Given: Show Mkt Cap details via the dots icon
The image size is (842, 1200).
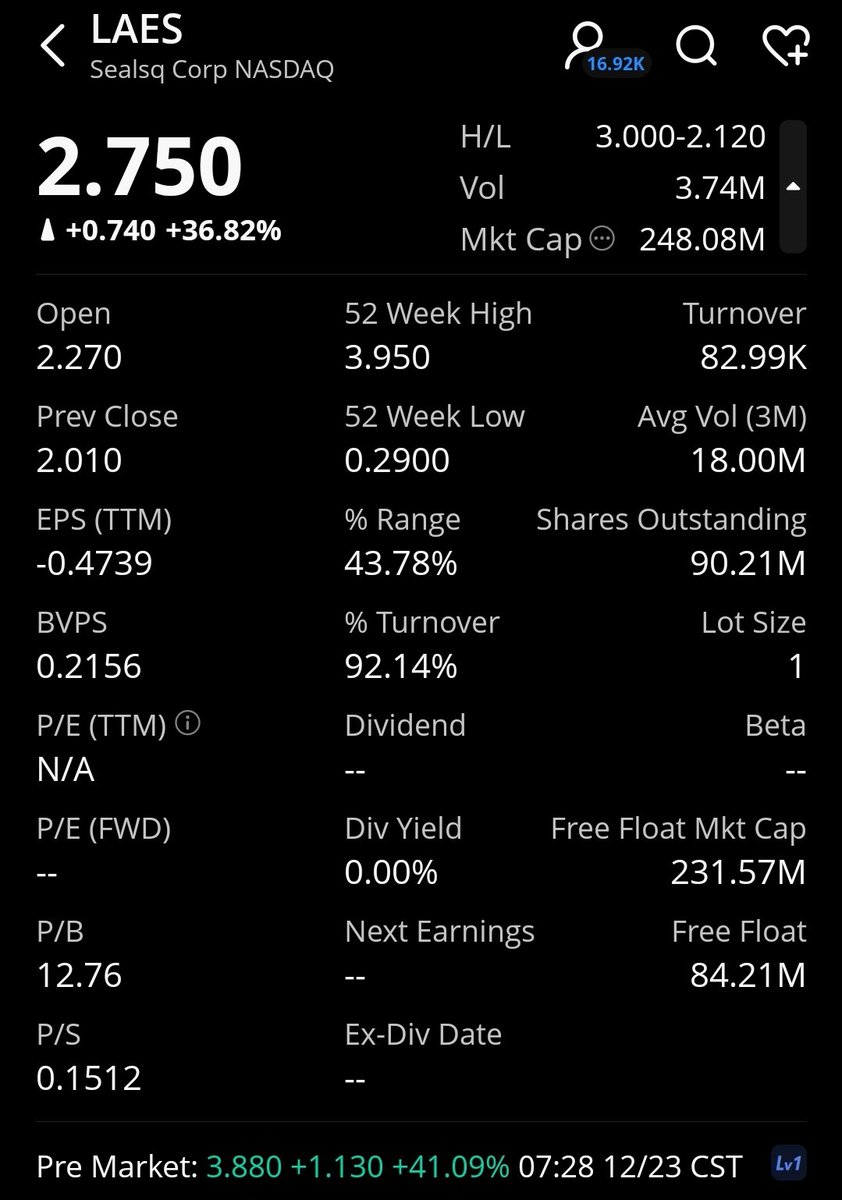Looking at the screenshot, I should click(x=602, y=239).
